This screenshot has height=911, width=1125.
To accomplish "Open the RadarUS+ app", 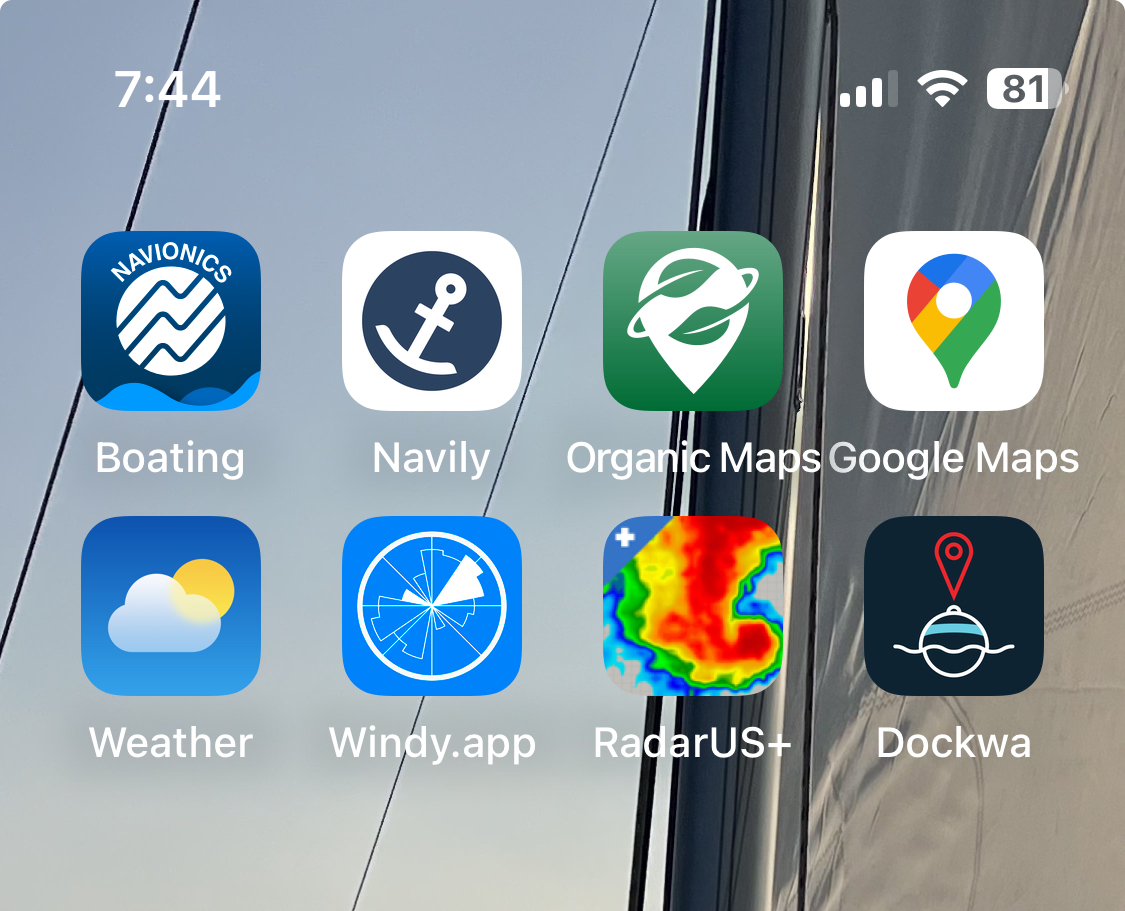I will click(x=693, y=606).
